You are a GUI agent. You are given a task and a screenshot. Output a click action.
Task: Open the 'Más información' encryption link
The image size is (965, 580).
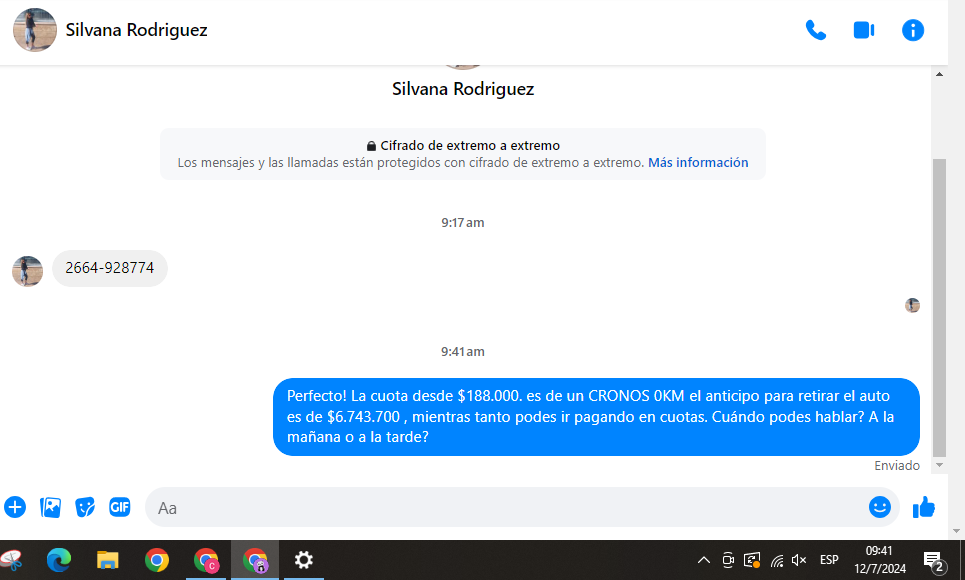(x=698, y=162)
